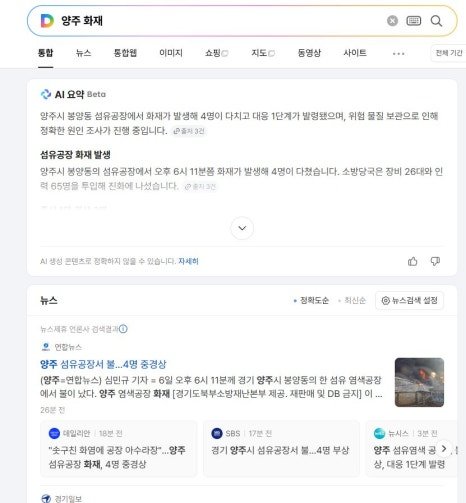Open 뉴스검색 설정 settings
The height and width of the screenshot is (503, 466).
coord(409,300)
